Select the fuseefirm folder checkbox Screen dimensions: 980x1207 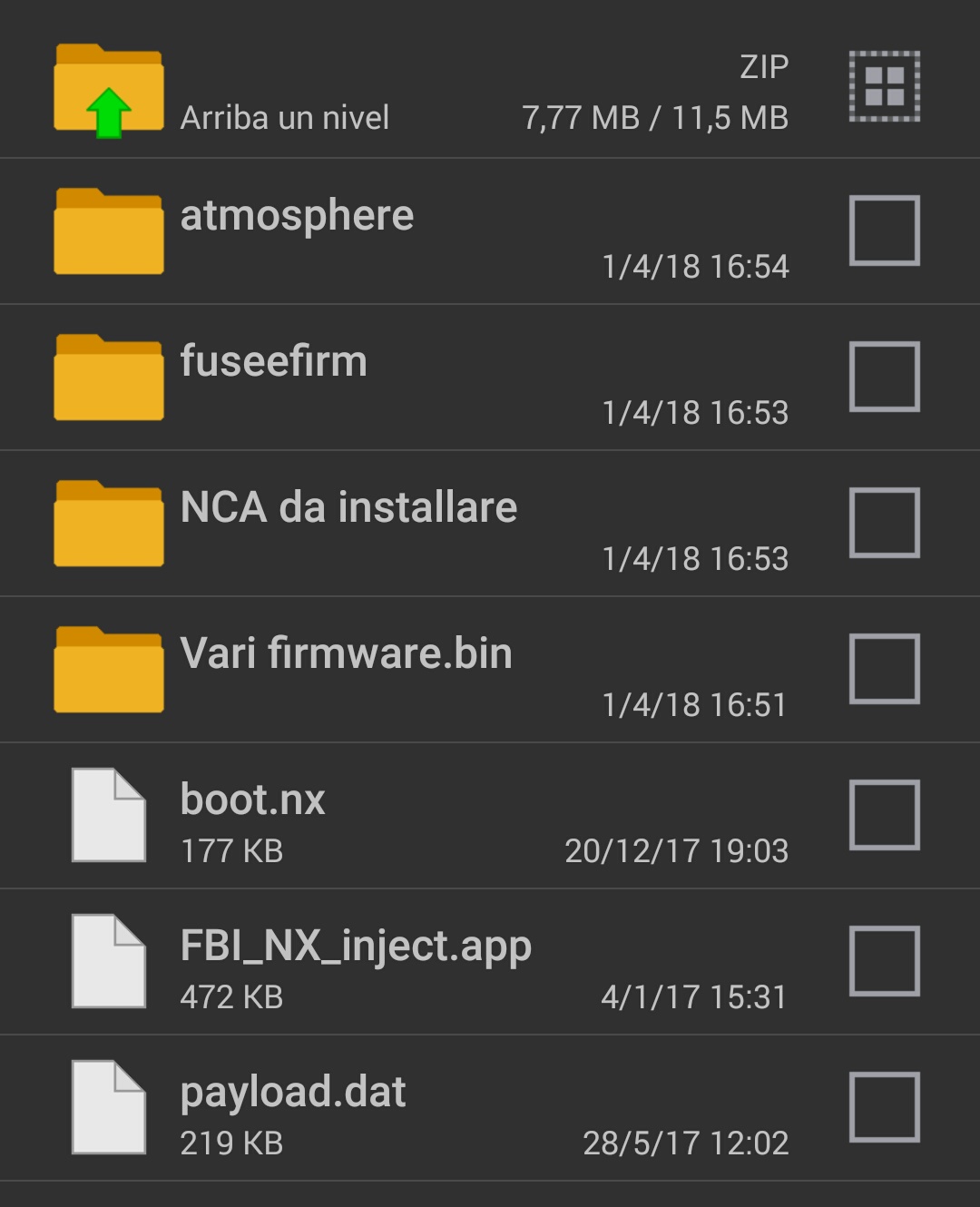click(884, 377)
